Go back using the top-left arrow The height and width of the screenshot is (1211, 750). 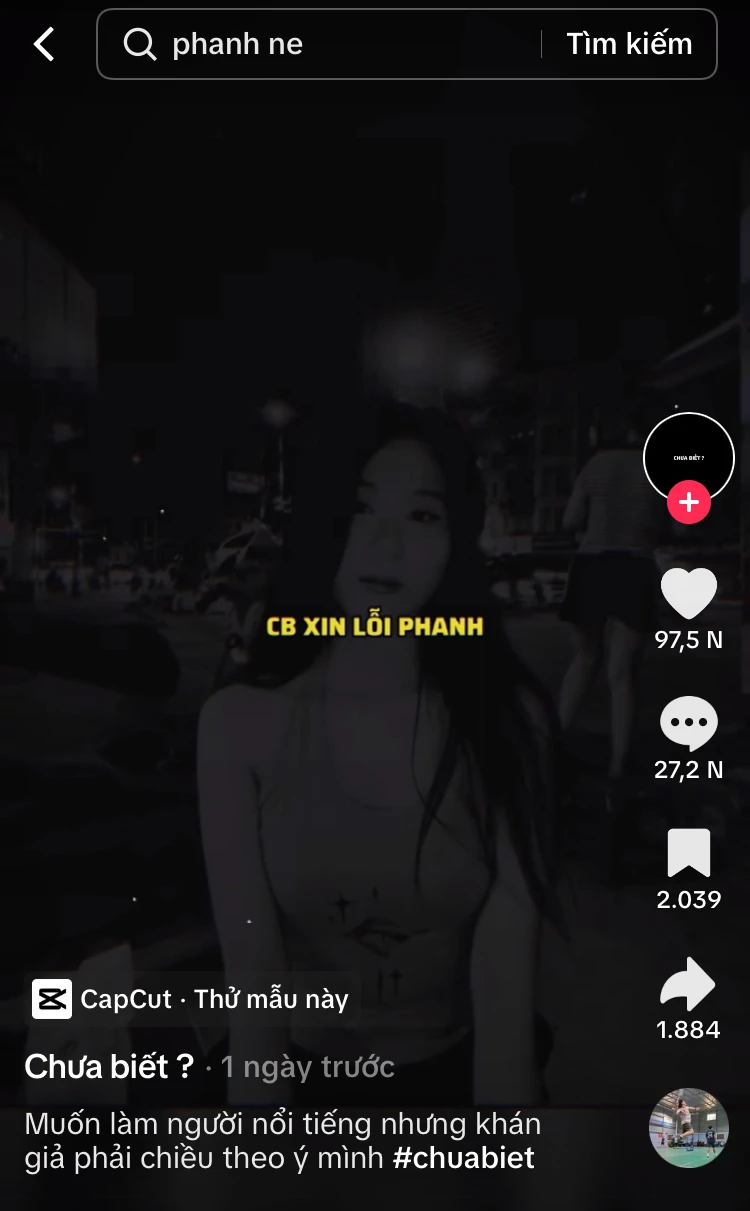pyautogui.click(x=44, y=44)
